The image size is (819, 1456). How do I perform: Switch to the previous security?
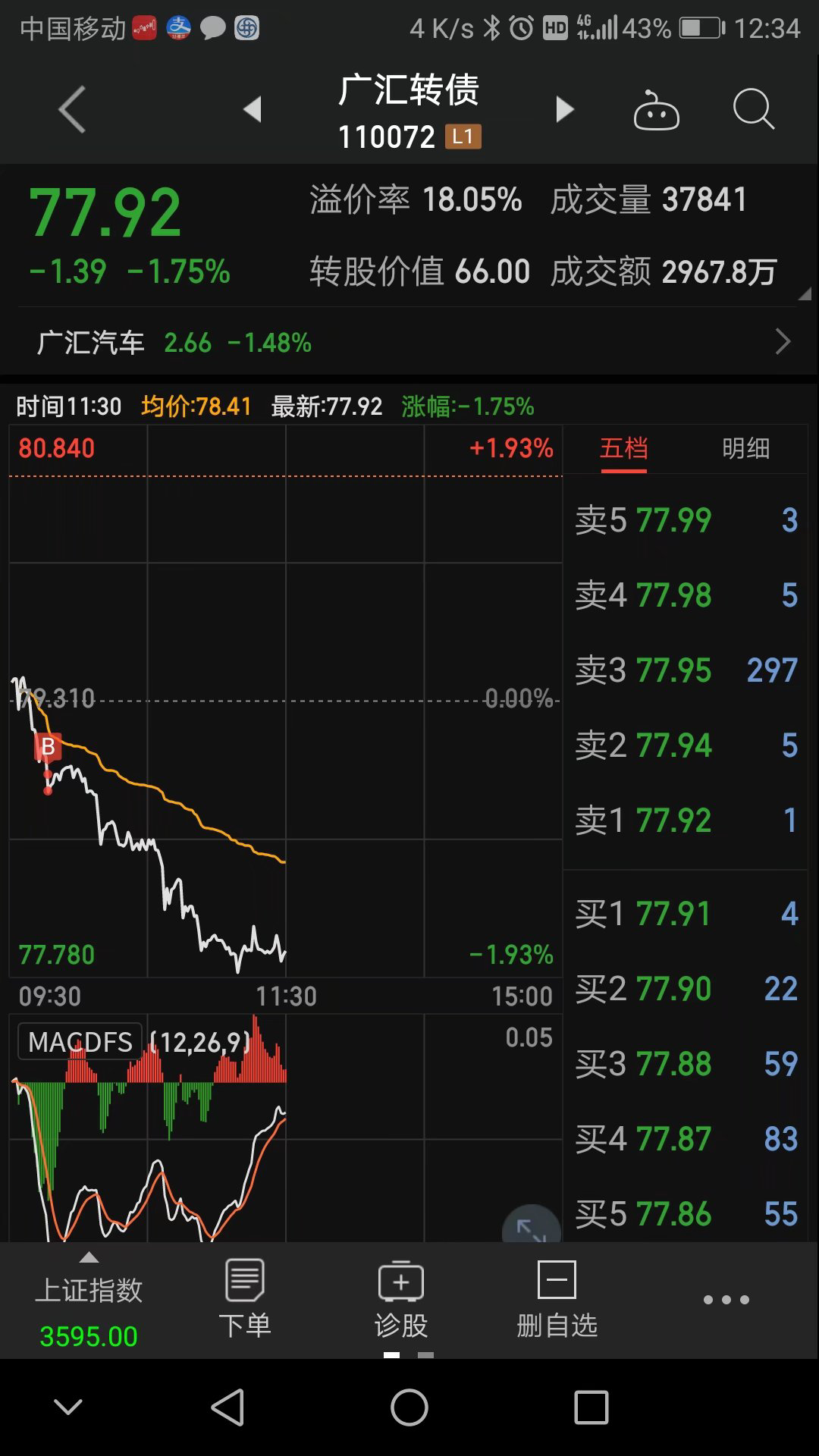253,110
